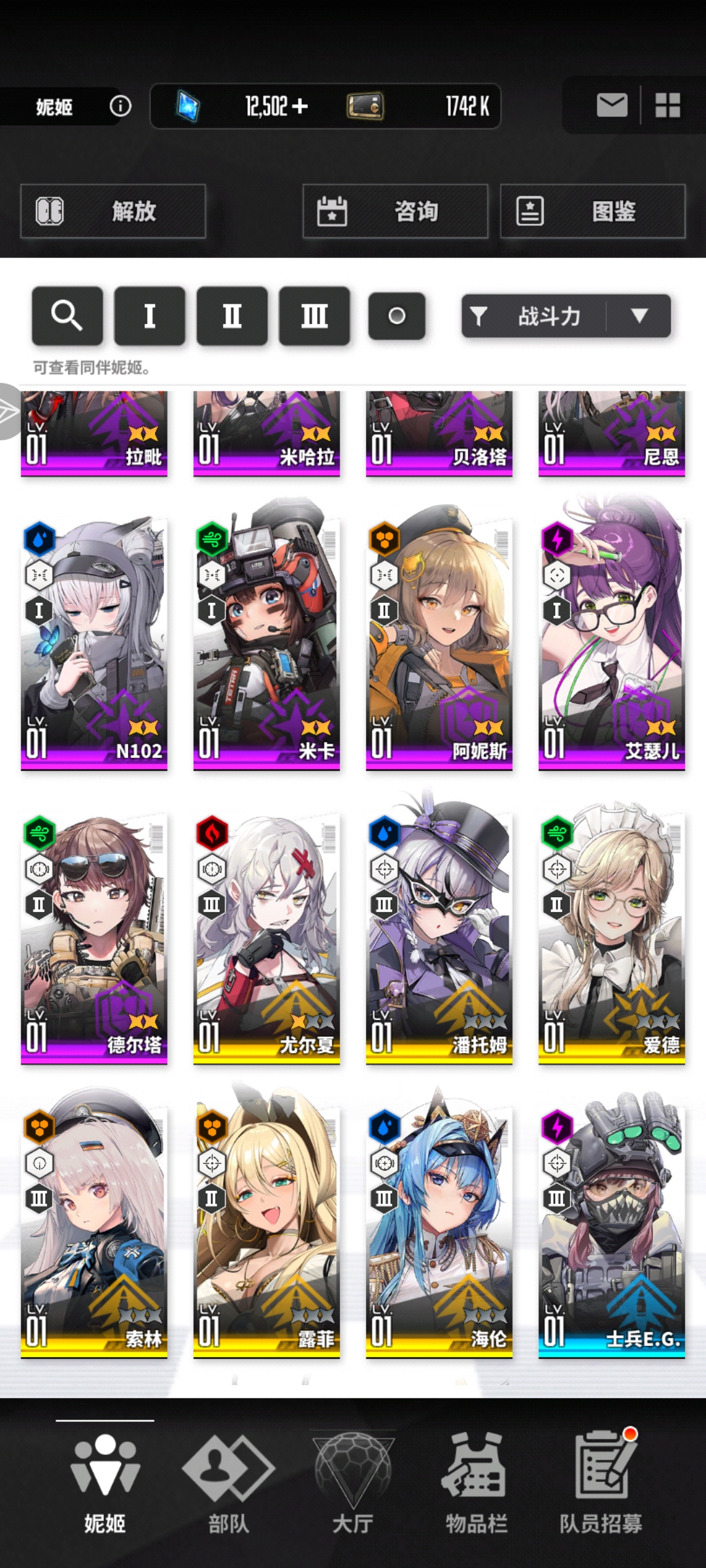Tap the info icon next to 妮姬
This screenshot has height=1568, width=706.
pyautogui.click(x=120, y=106)
